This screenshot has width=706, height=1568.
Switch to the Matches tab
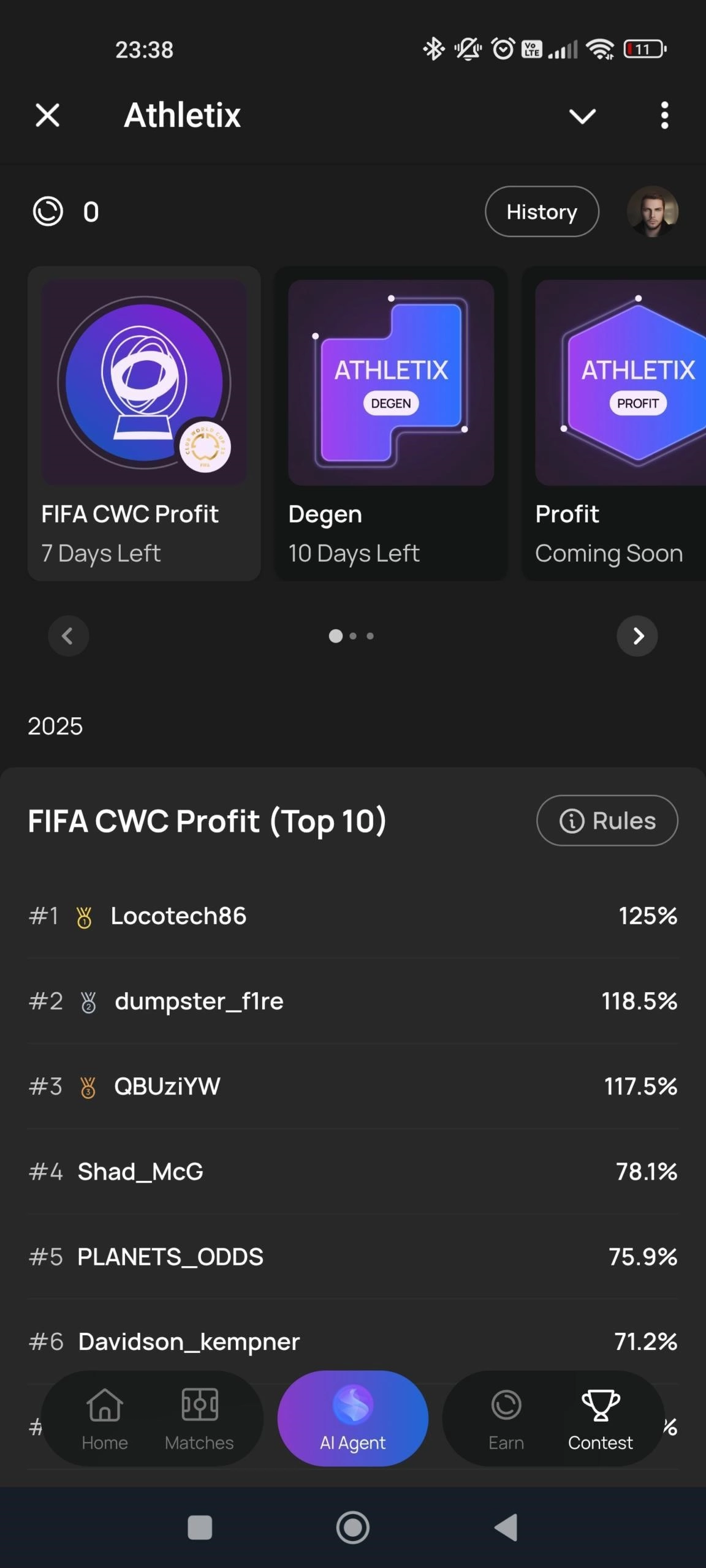coord(199,1419)
